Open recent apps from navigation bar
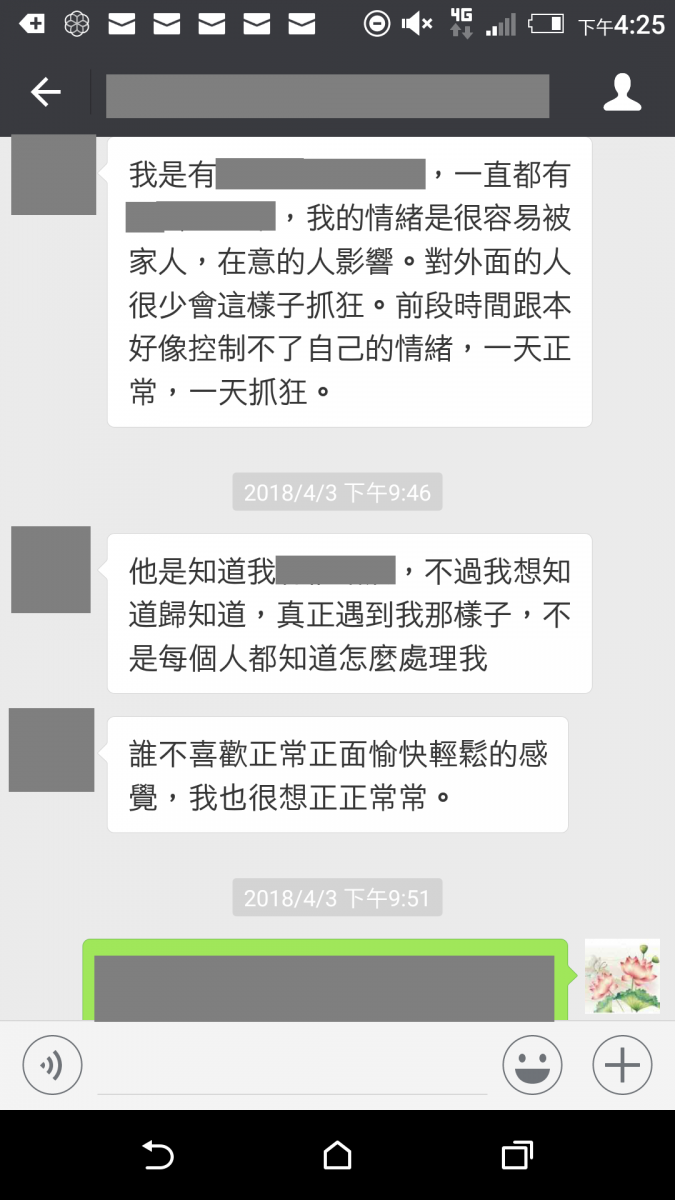This screenshot has height=1200, width=675. (516, 1156)
